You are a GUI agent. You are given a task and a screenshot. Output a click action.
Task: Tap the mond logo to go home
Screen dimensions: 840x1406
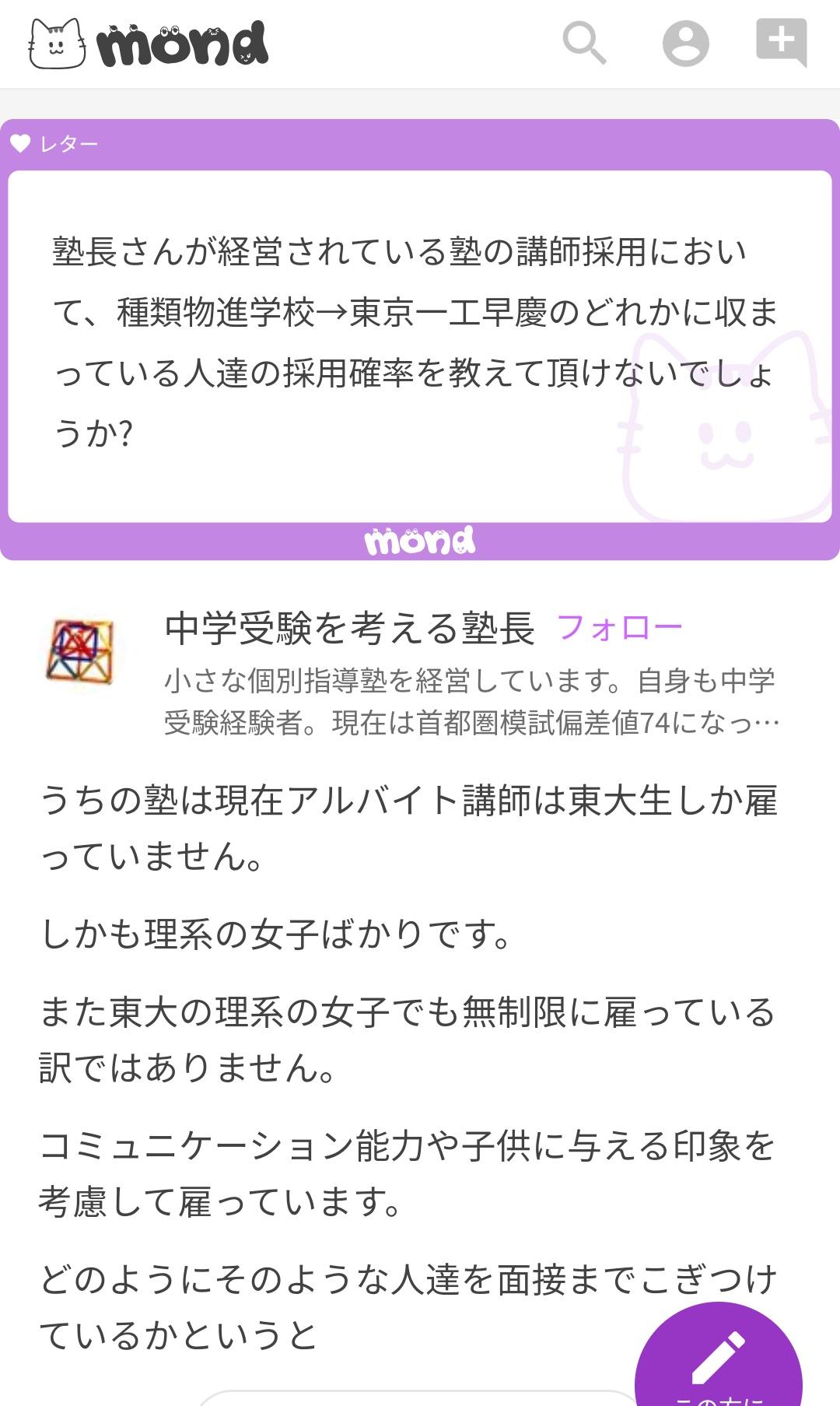(x=149, y=44)
